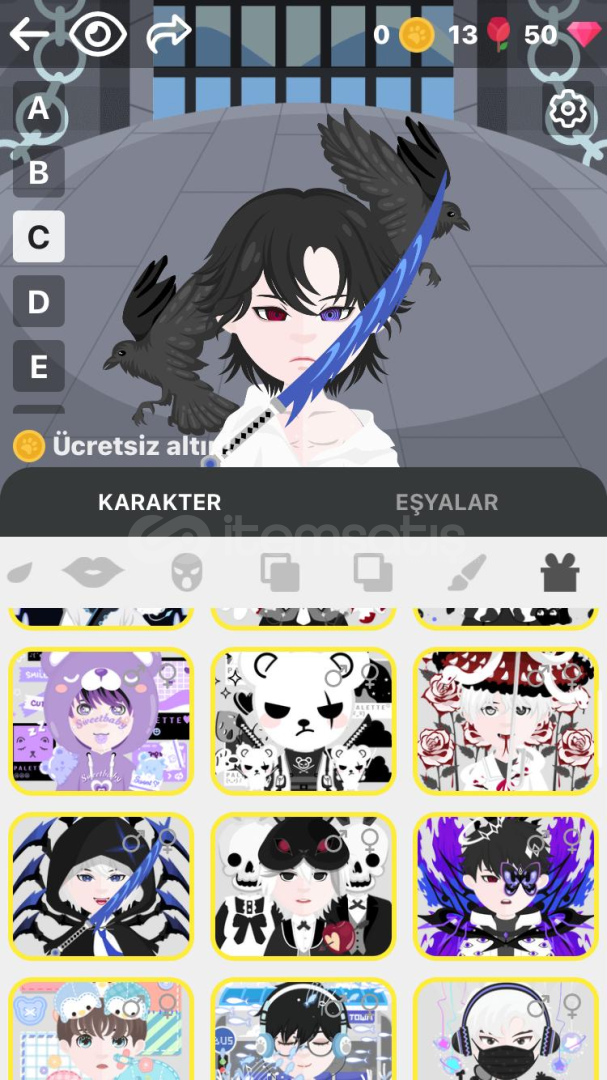
Task: Pick the purple bear hoodie set
Action: pyautogui.click(x=101, y=721)
